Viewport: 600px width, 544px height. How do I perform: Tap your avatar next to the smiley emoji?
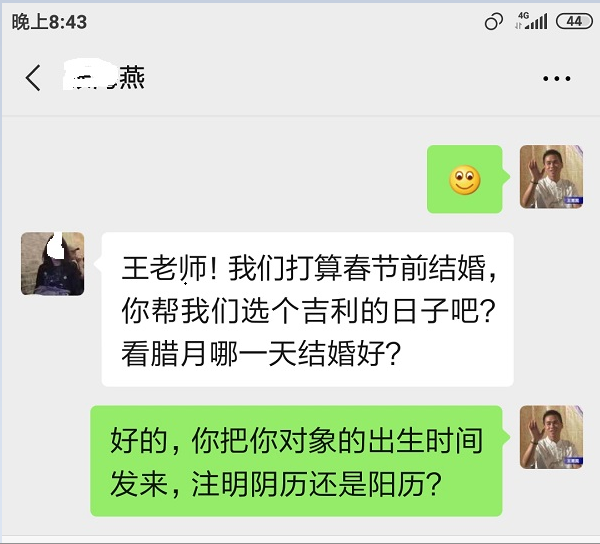(551, 177)
